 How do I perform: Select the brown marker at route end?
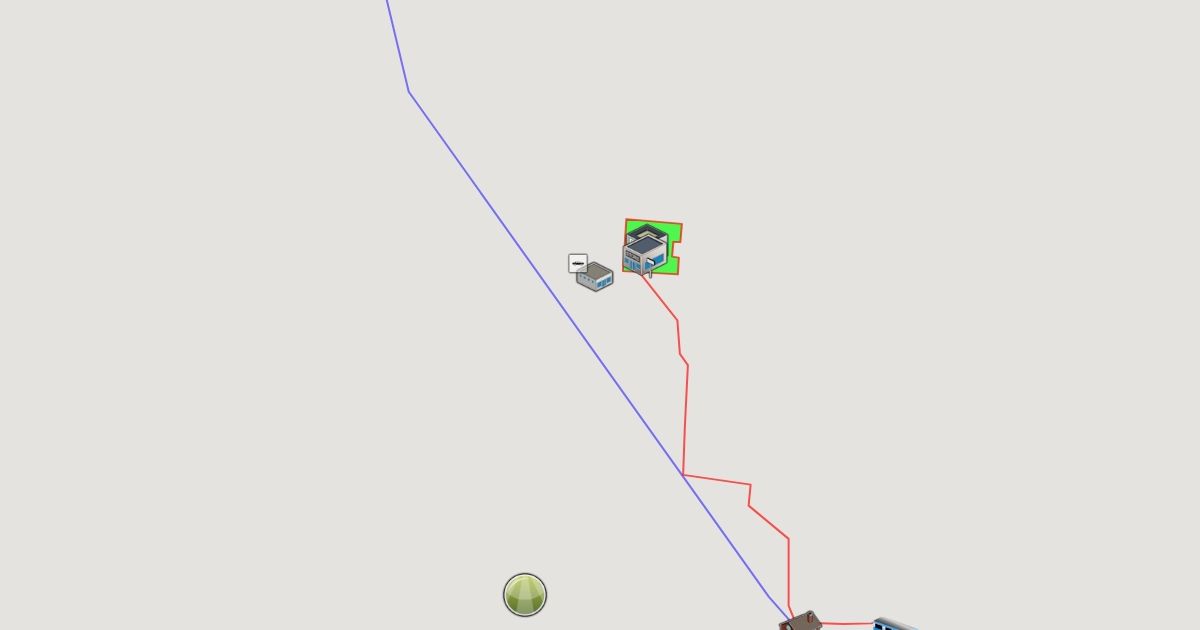(x=801, y=623)
